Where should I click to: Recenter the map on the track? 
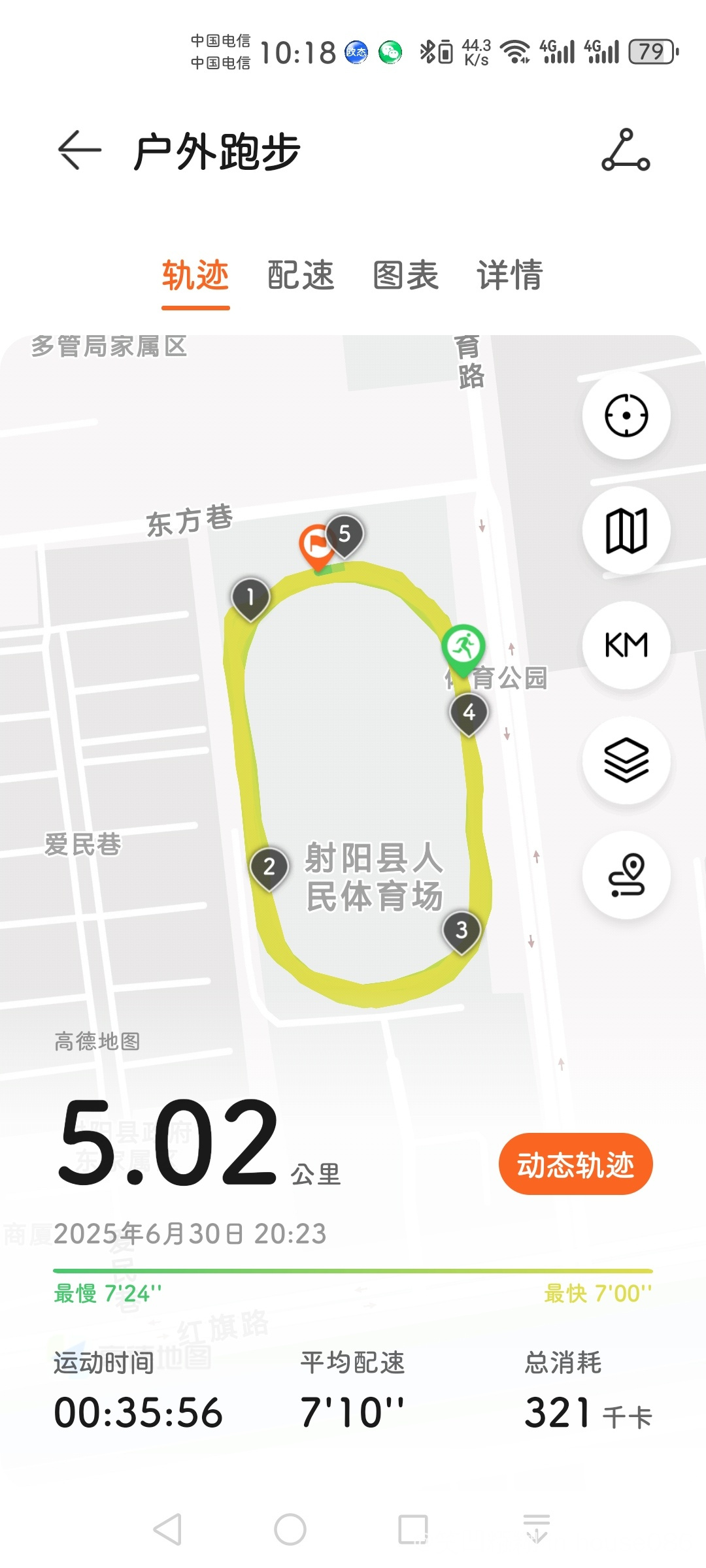pos(626,416)
